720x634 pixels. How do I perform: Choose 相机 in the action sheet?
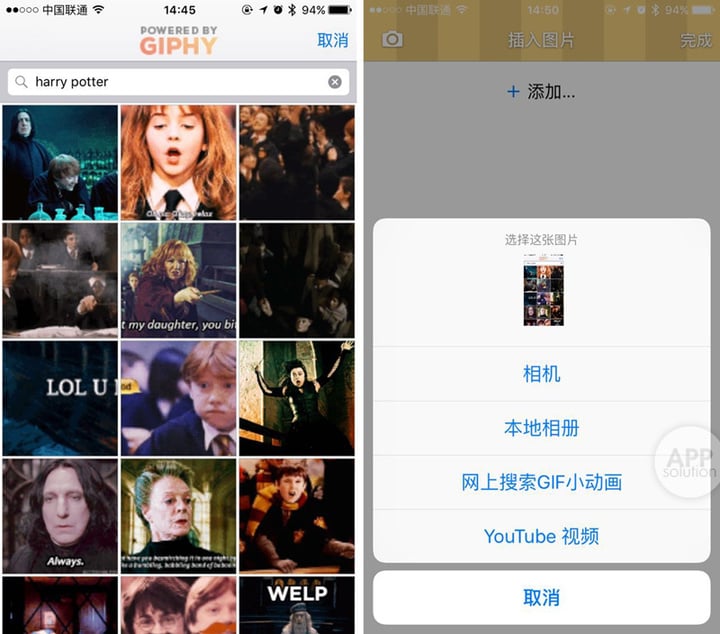point(541,374)
